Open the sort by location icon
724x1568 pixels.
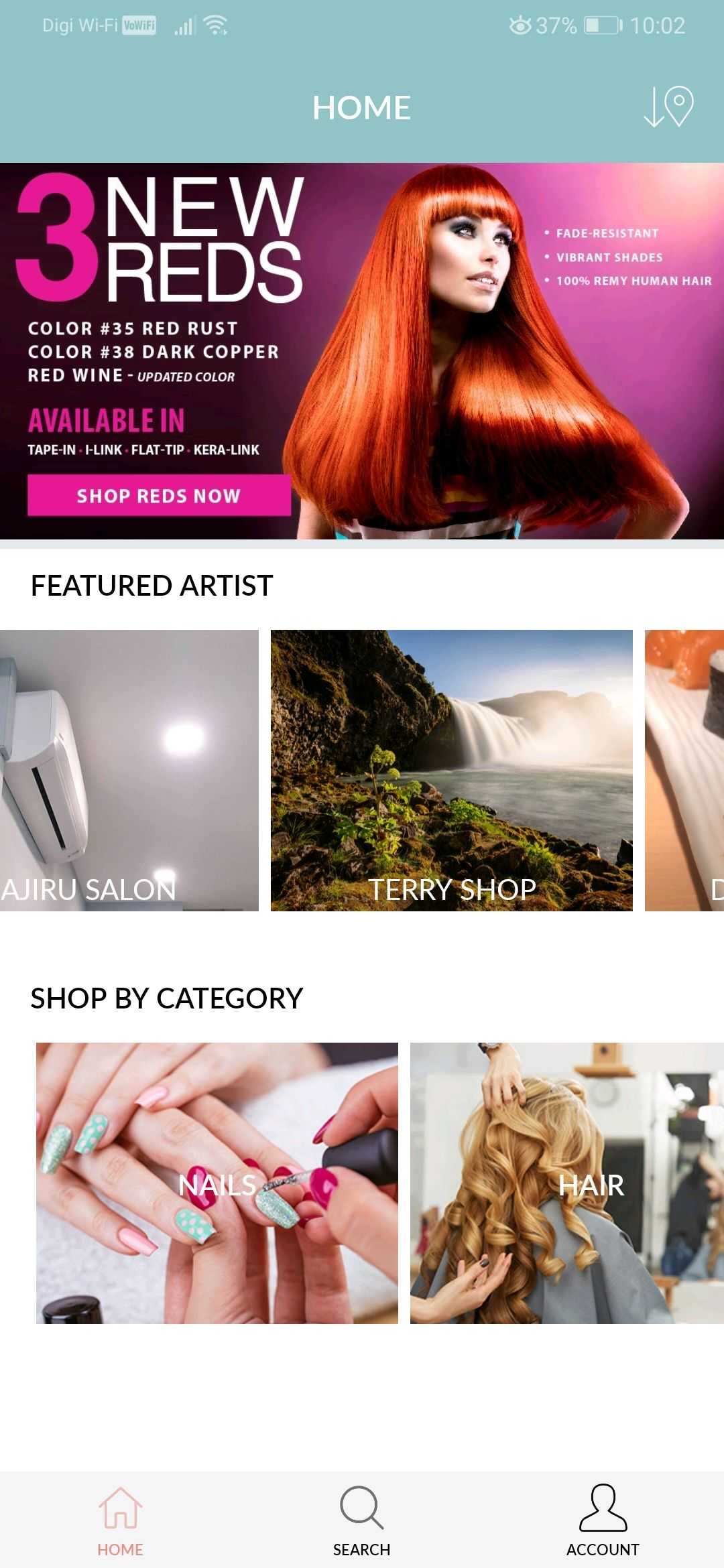(x=668, y=107)
